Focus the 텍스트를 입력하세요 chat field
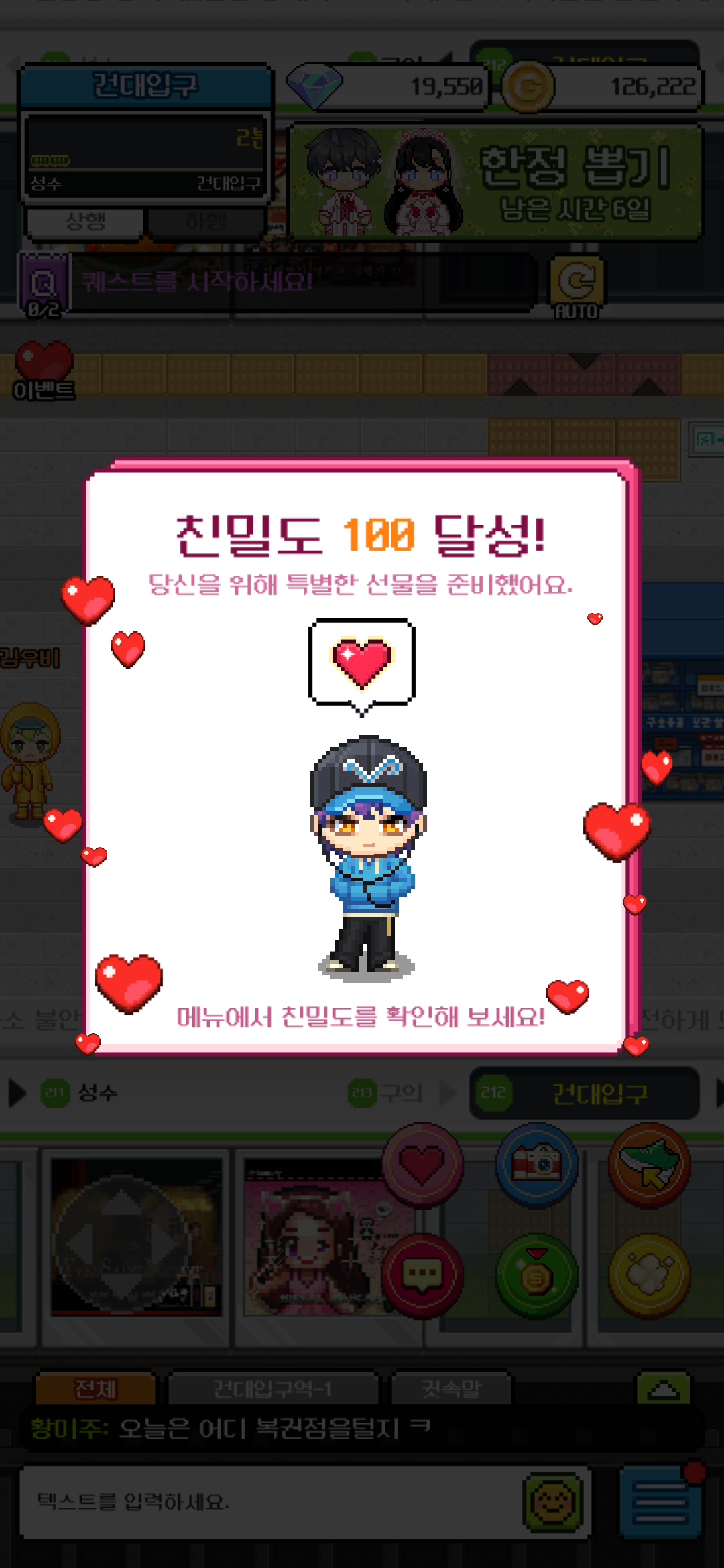The image size is (724, 1568). (x=268, y=1502)
